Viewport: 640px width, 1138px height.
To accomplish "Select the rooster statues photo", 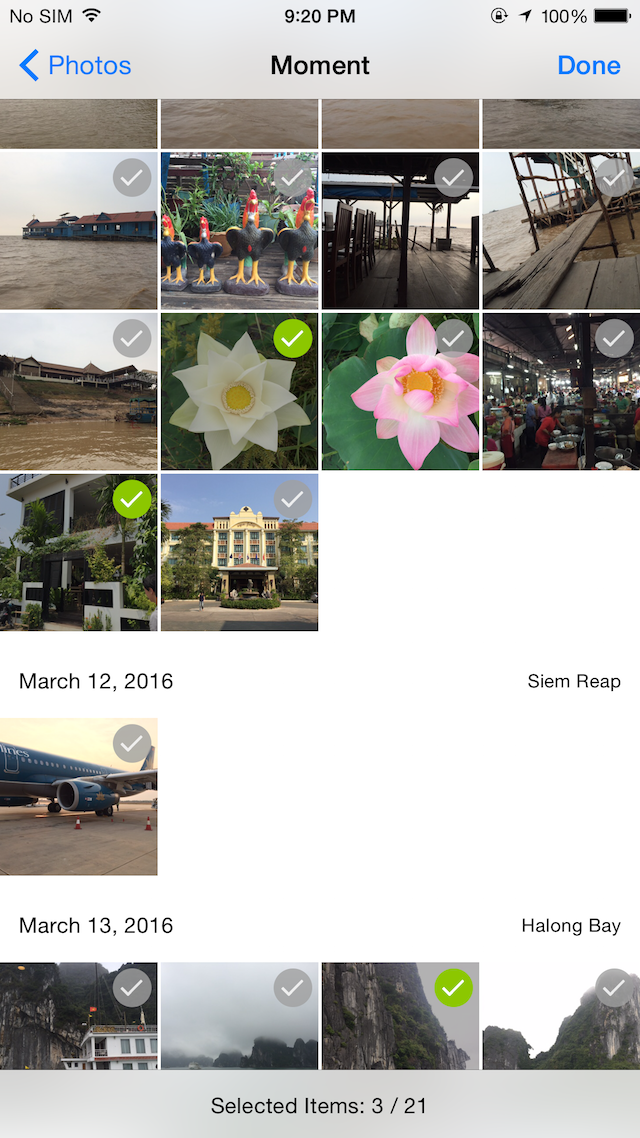I will [240, 231].
